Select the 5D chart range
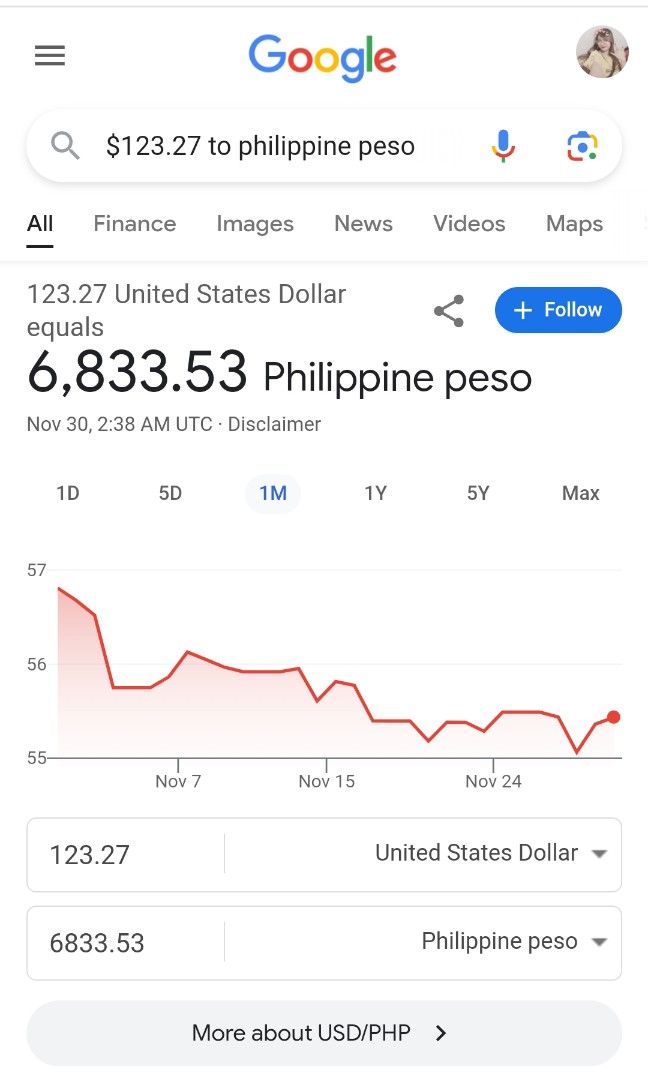 pos(170,493)
